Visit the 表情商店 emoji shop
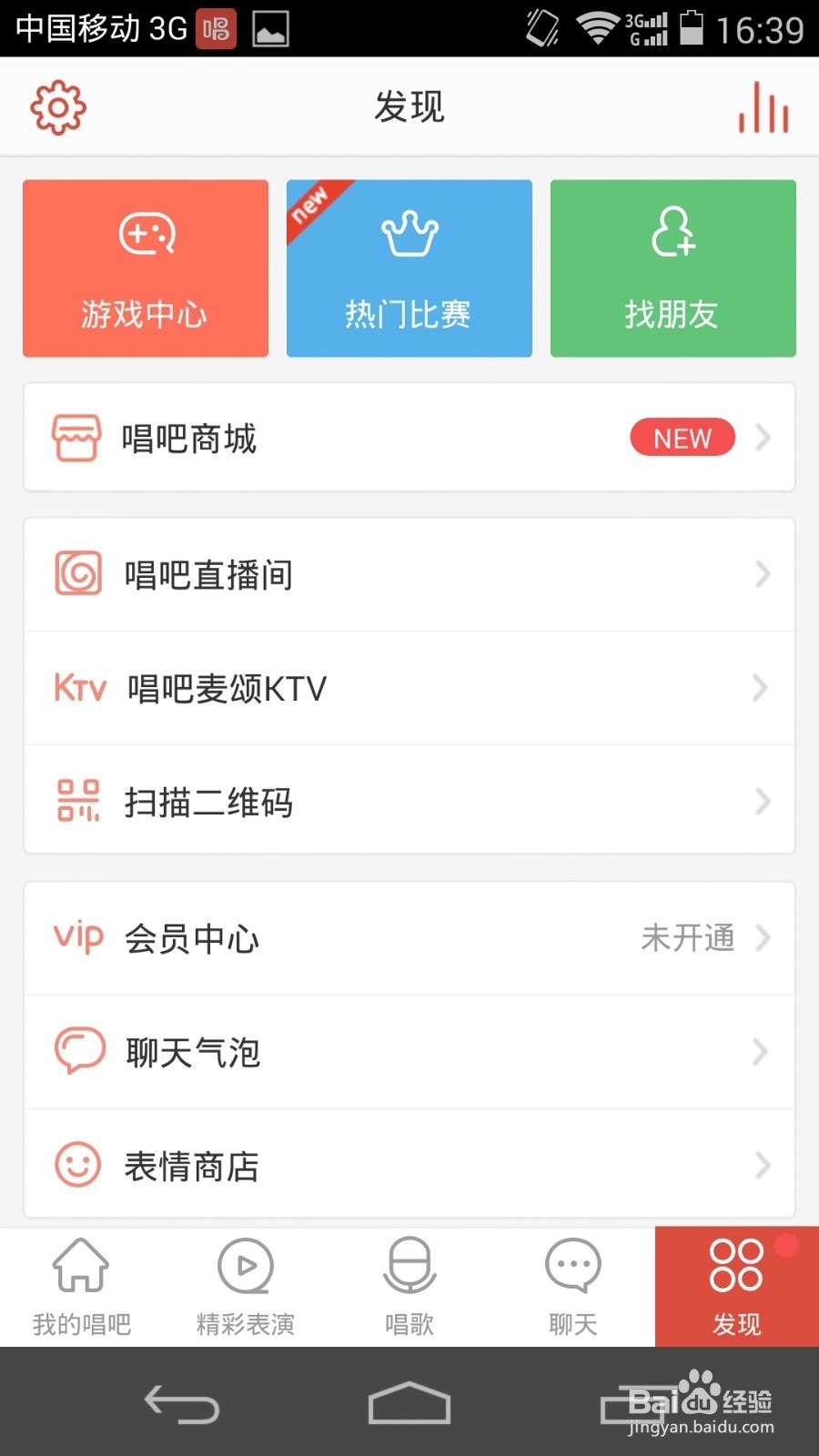This screenshot has width=819, height=1456. [x=409, y=1166]
